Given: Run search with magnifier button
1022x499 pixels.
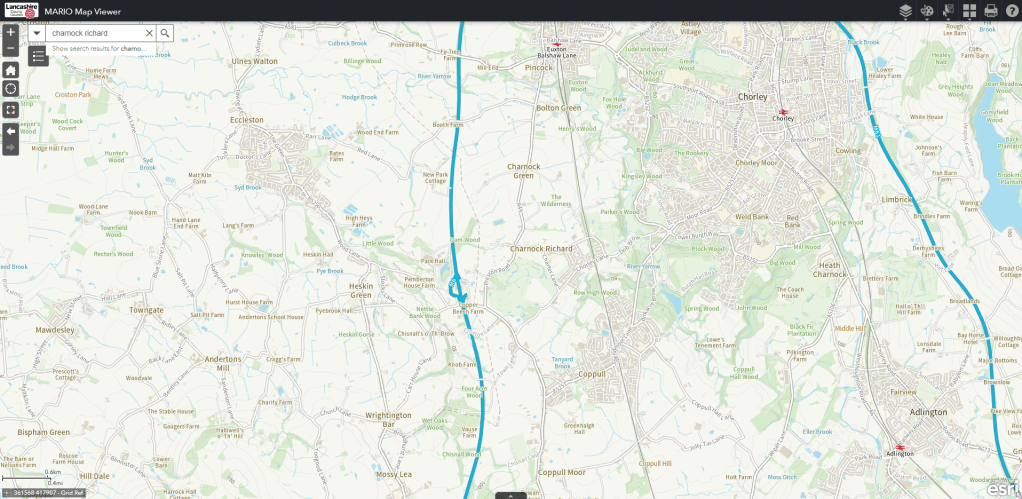Looking at the screenshot, I should tap(166, 33).
